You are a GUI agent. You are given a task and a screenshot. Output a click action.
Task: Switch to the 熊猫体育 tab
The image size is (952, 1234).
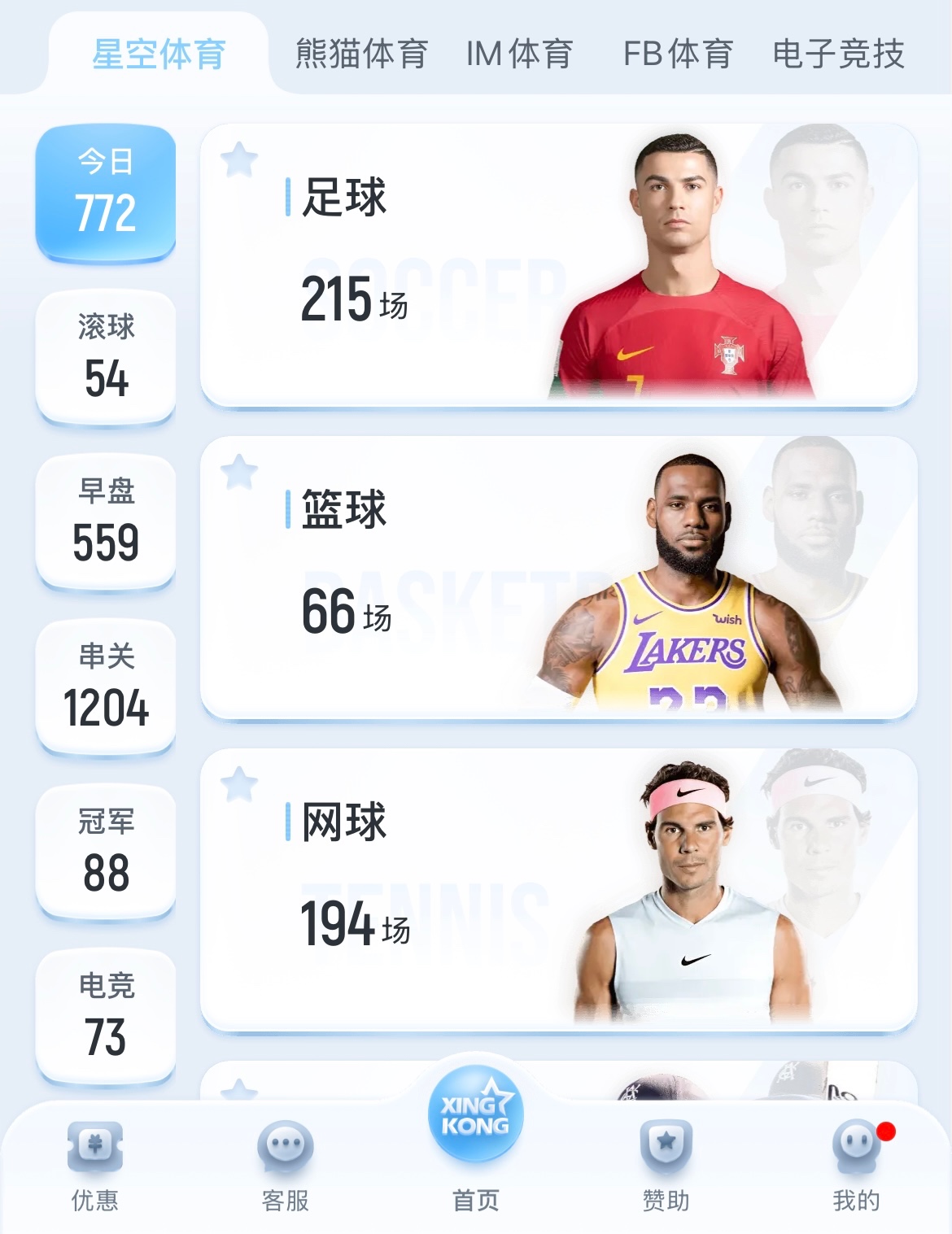pos(361,54)
